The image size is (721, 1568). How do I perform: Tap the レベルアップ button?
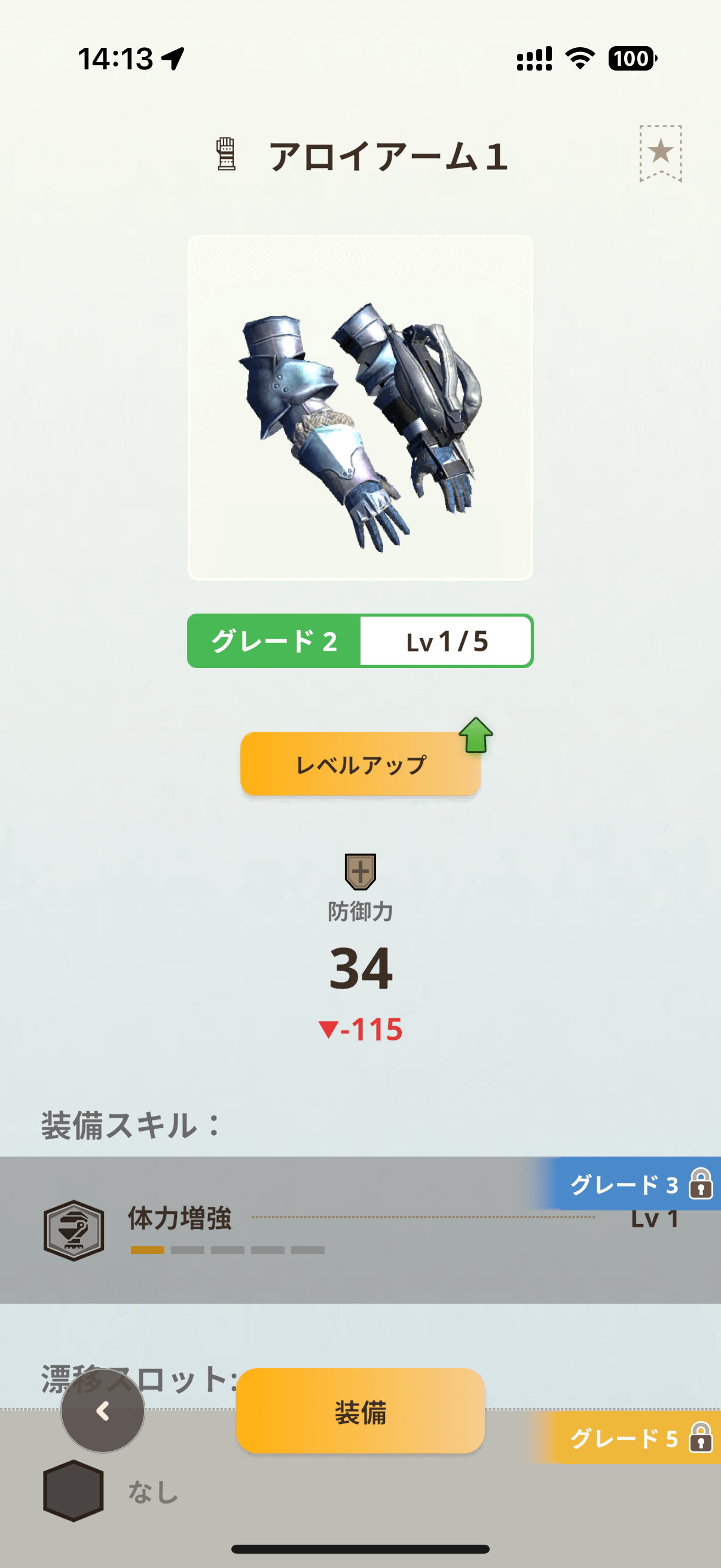click(360, 764)
